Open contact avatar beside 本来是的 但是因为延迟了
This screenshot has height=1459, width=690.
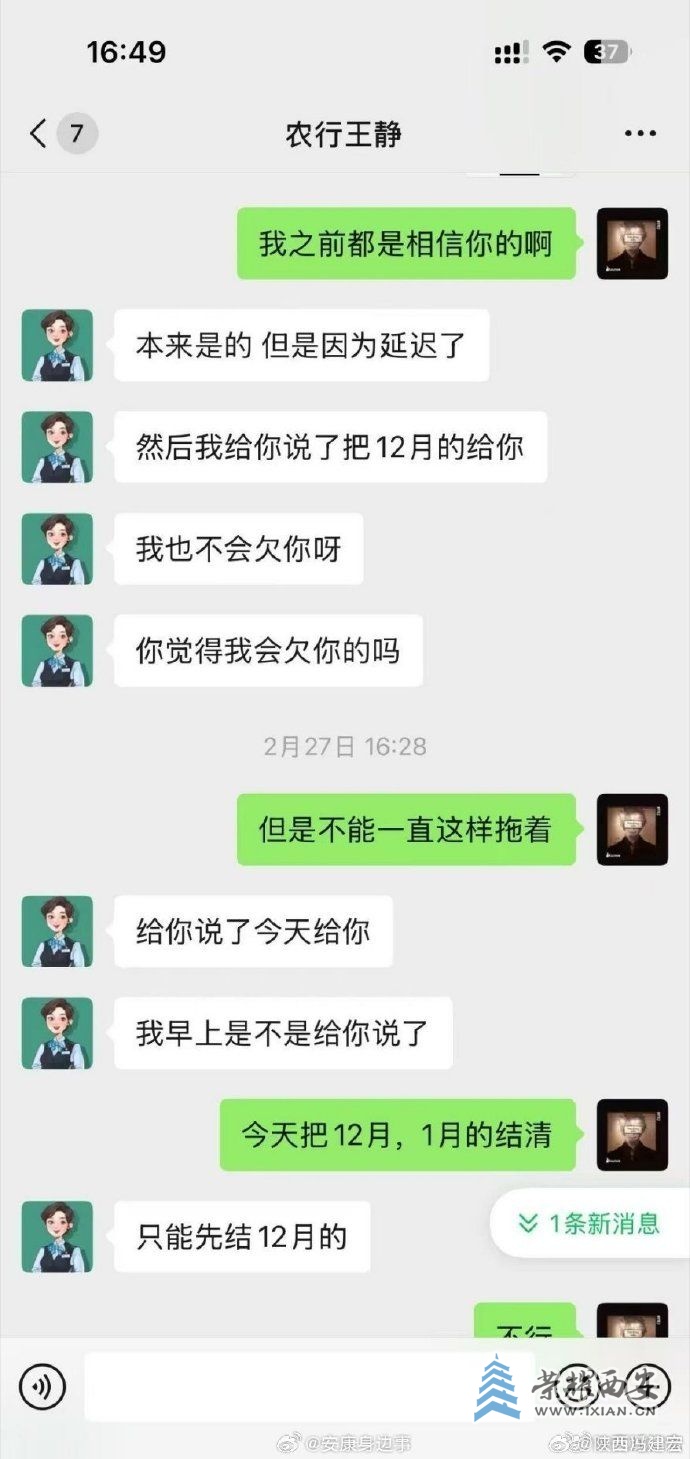pos(57,345)
